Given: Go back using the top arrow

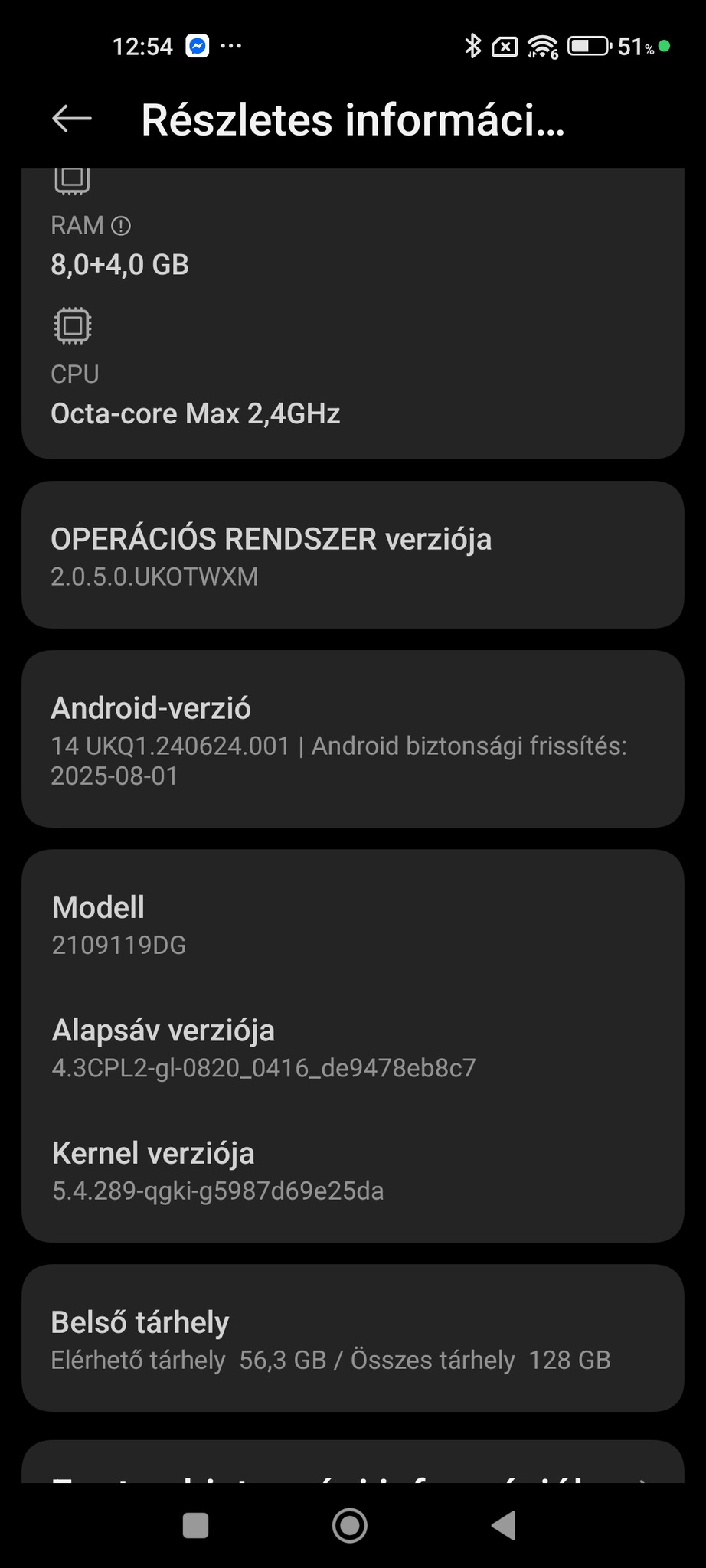Looking at the screenshot, I should pos(72,119).
